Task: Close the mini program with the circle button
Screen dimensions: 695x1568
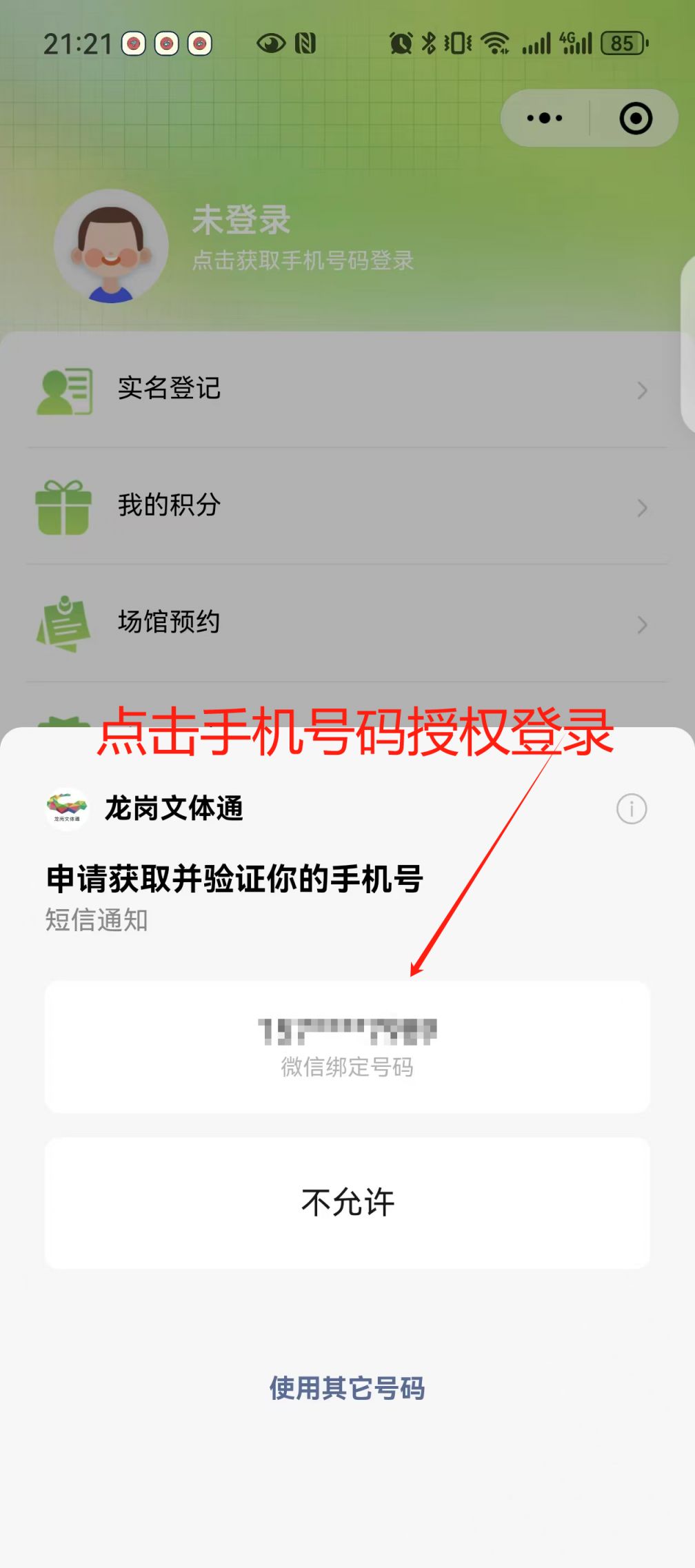Action: 635,118
